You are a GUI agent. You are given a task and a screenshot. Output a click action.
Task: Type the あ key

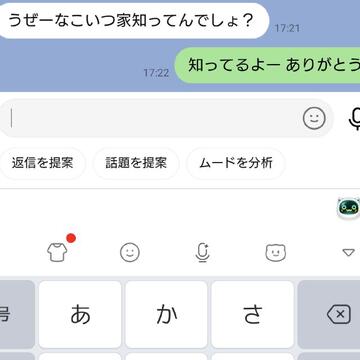click(80, 314)
